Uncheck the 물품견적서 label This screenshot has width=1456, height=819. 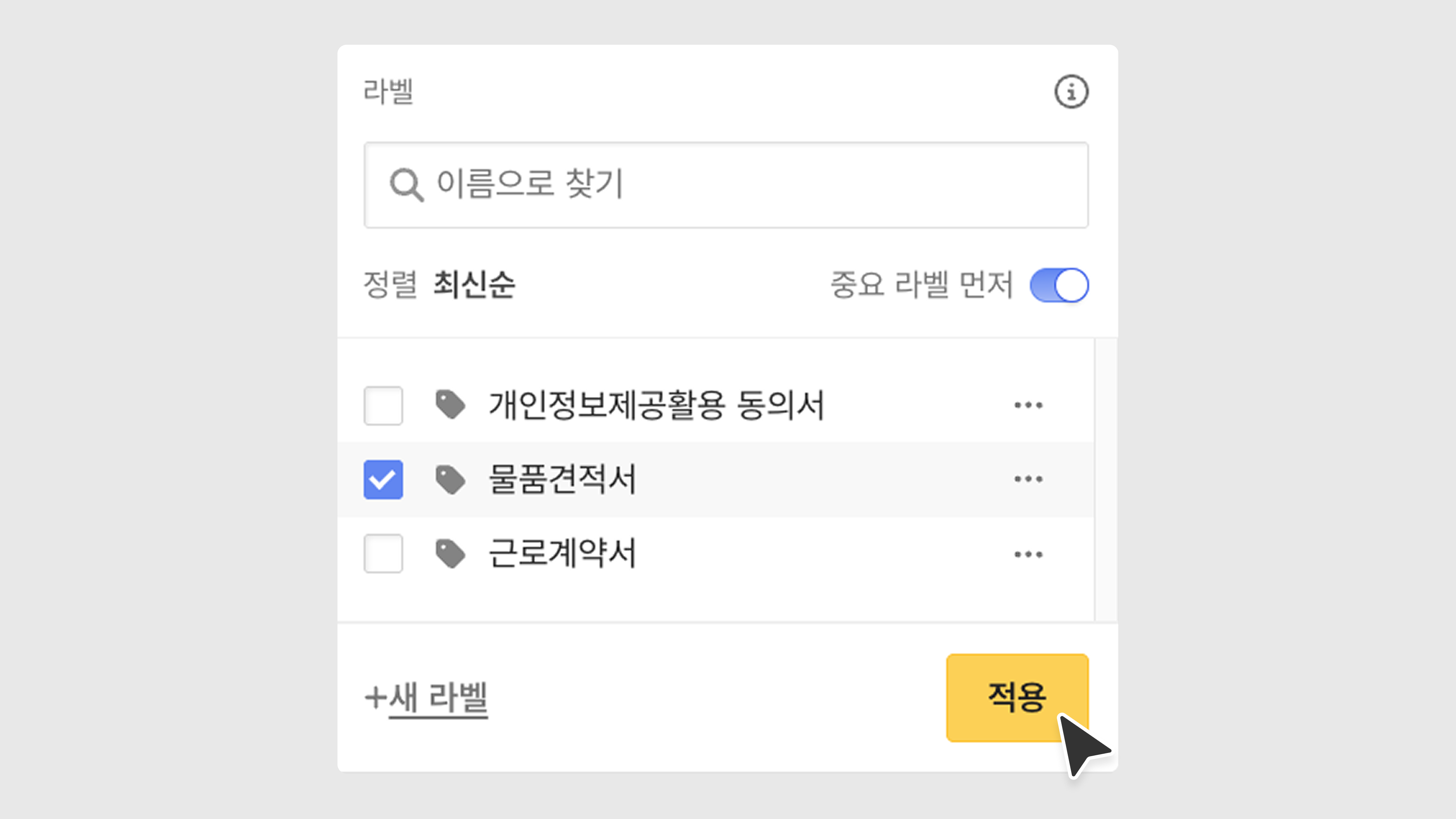pos(383,479)
